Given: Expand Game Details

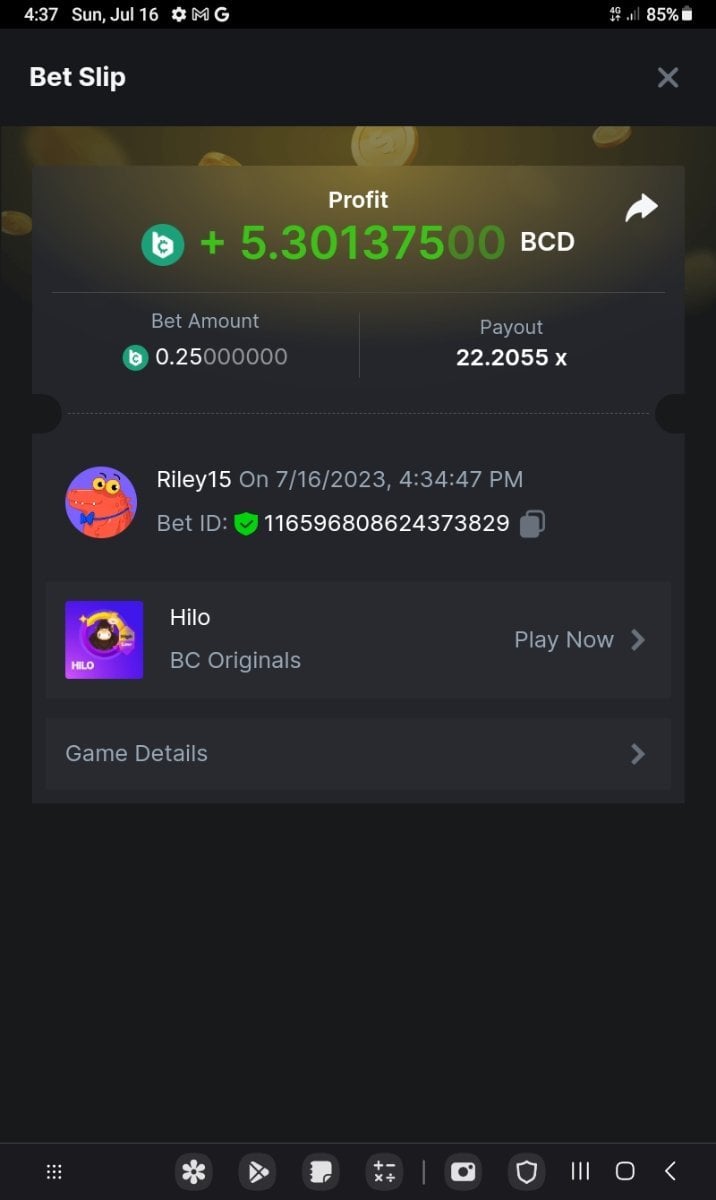Looking at the screenshot, I should (357, 753).
